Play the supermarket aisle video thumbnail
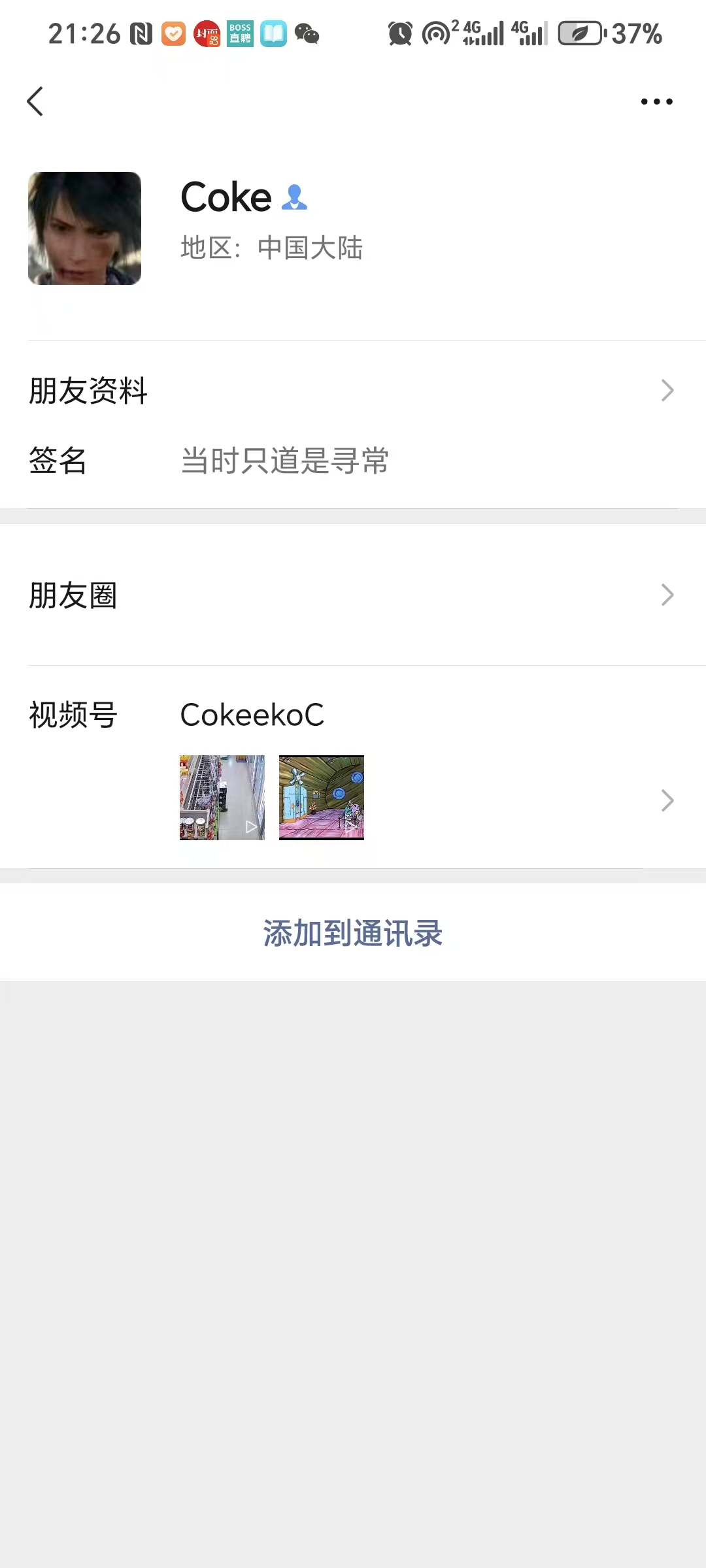 [x=222, y=798]
